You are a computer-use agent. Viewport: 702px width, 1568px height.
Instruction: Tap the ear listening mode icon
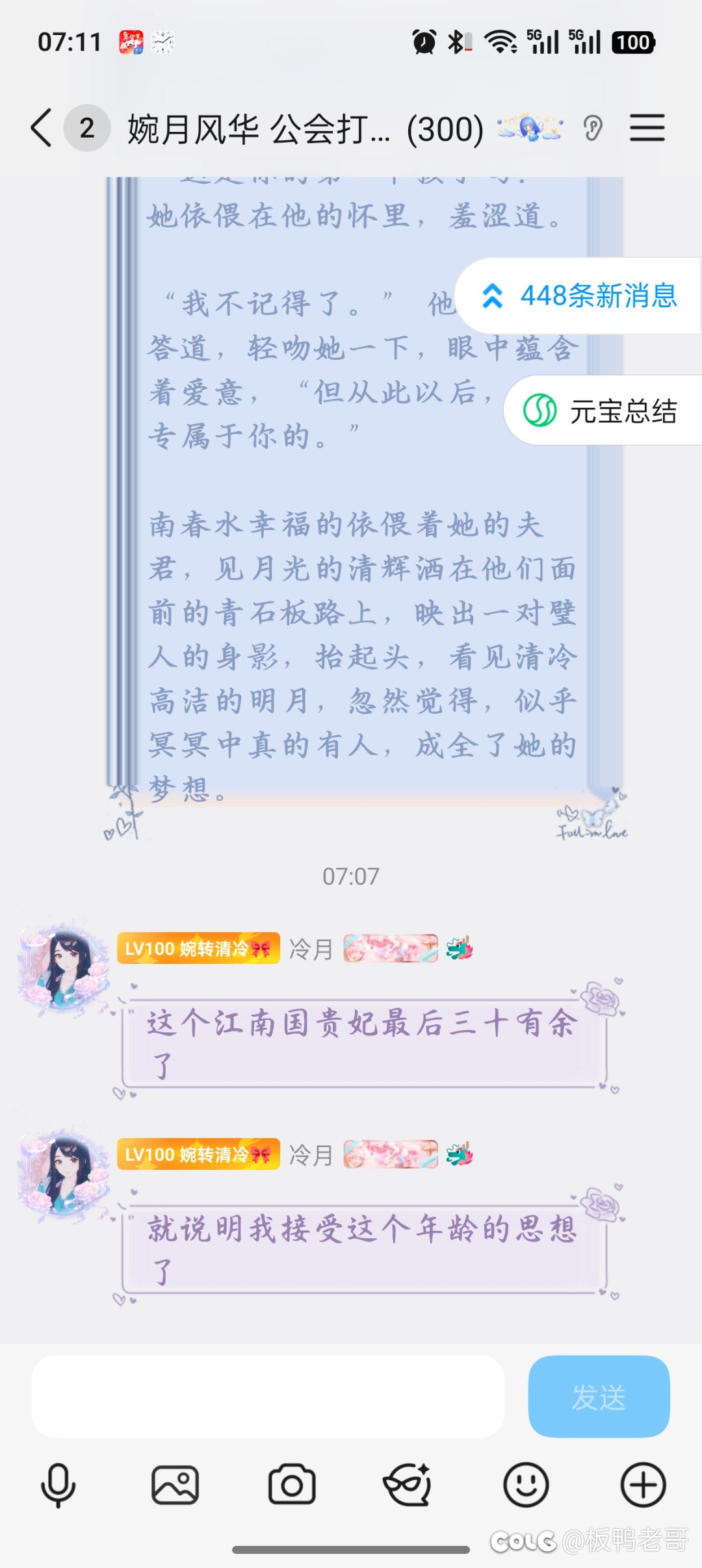593,128
